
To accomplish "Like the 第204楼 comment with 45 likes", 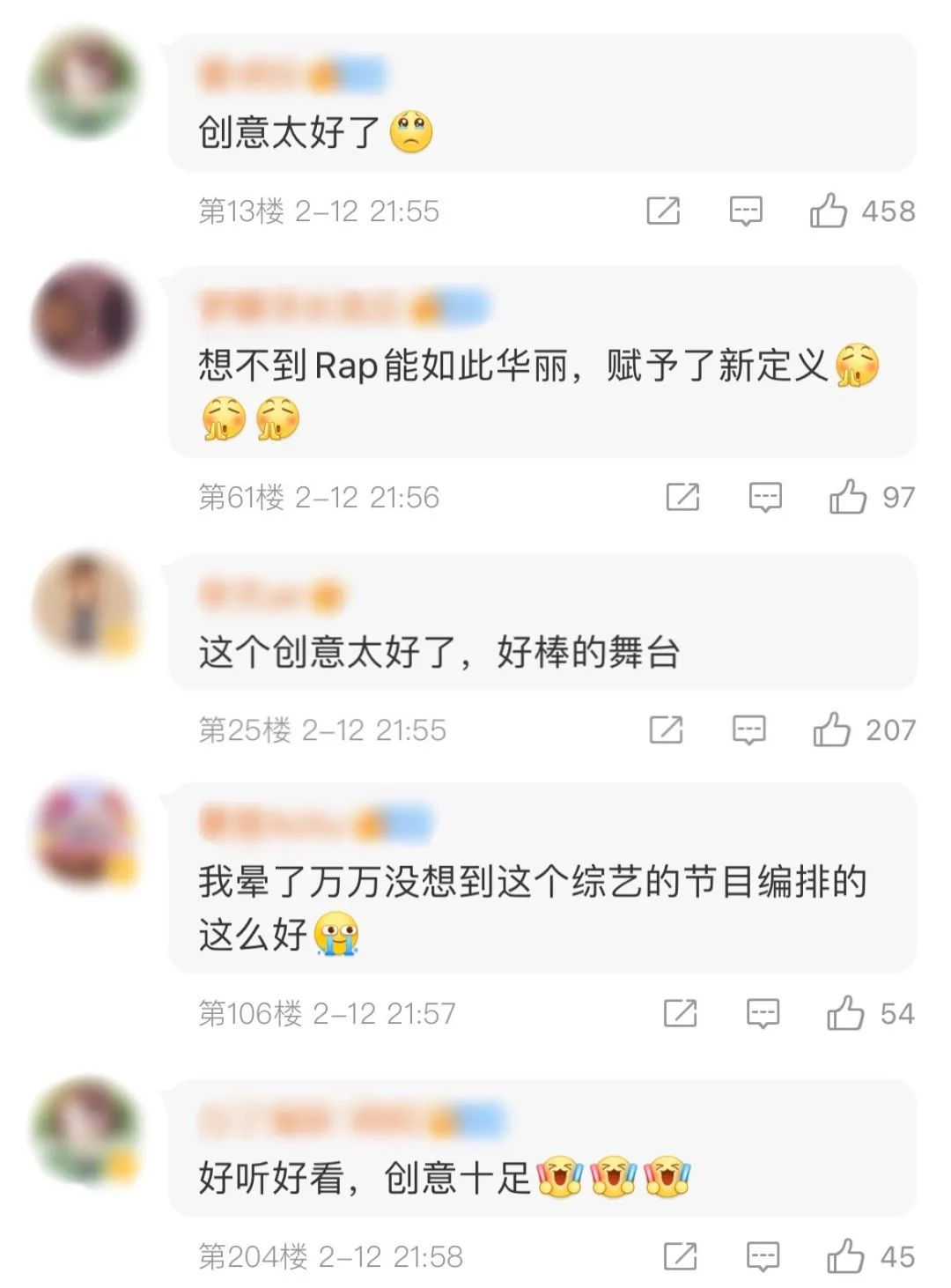I will [x=845, y=1257].
